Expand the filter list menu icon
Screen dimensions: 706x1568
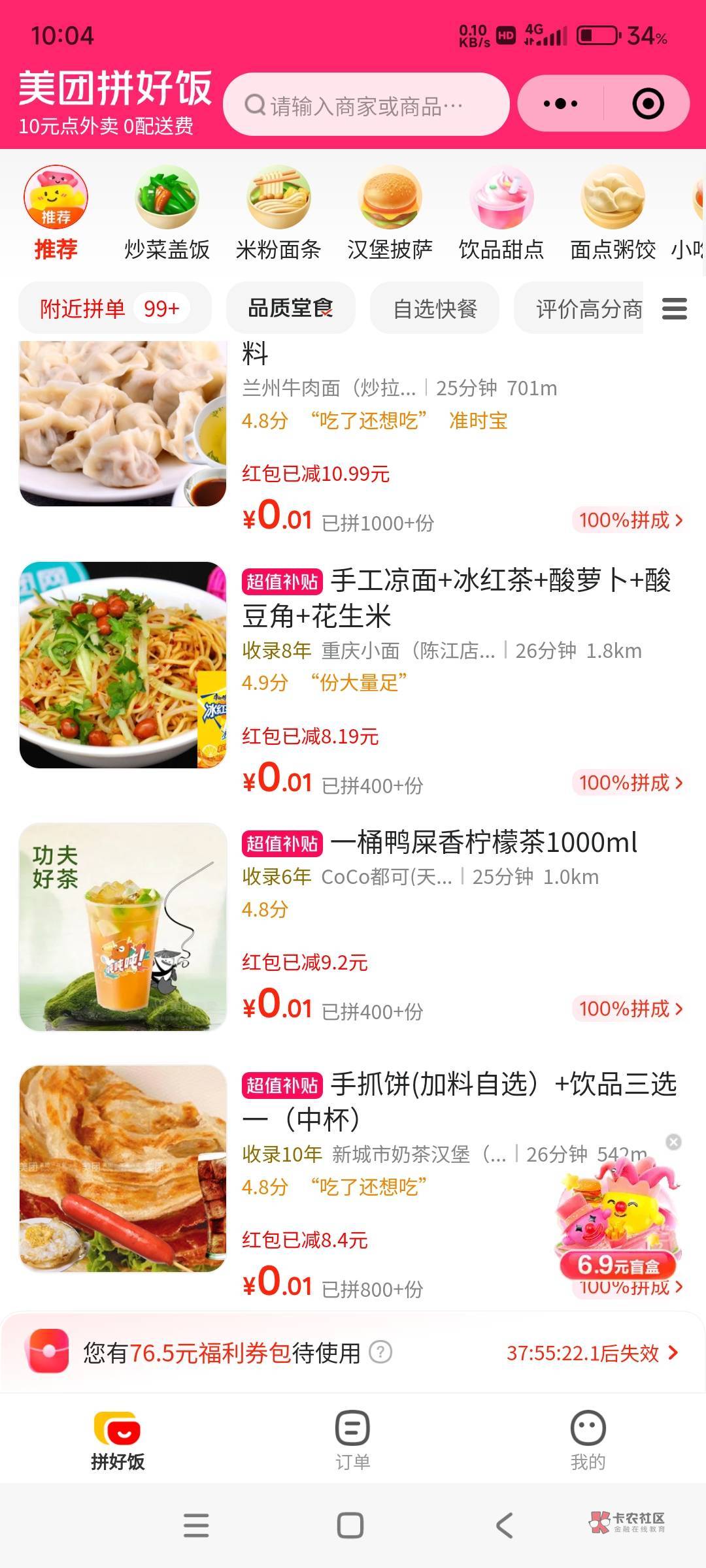674,308
